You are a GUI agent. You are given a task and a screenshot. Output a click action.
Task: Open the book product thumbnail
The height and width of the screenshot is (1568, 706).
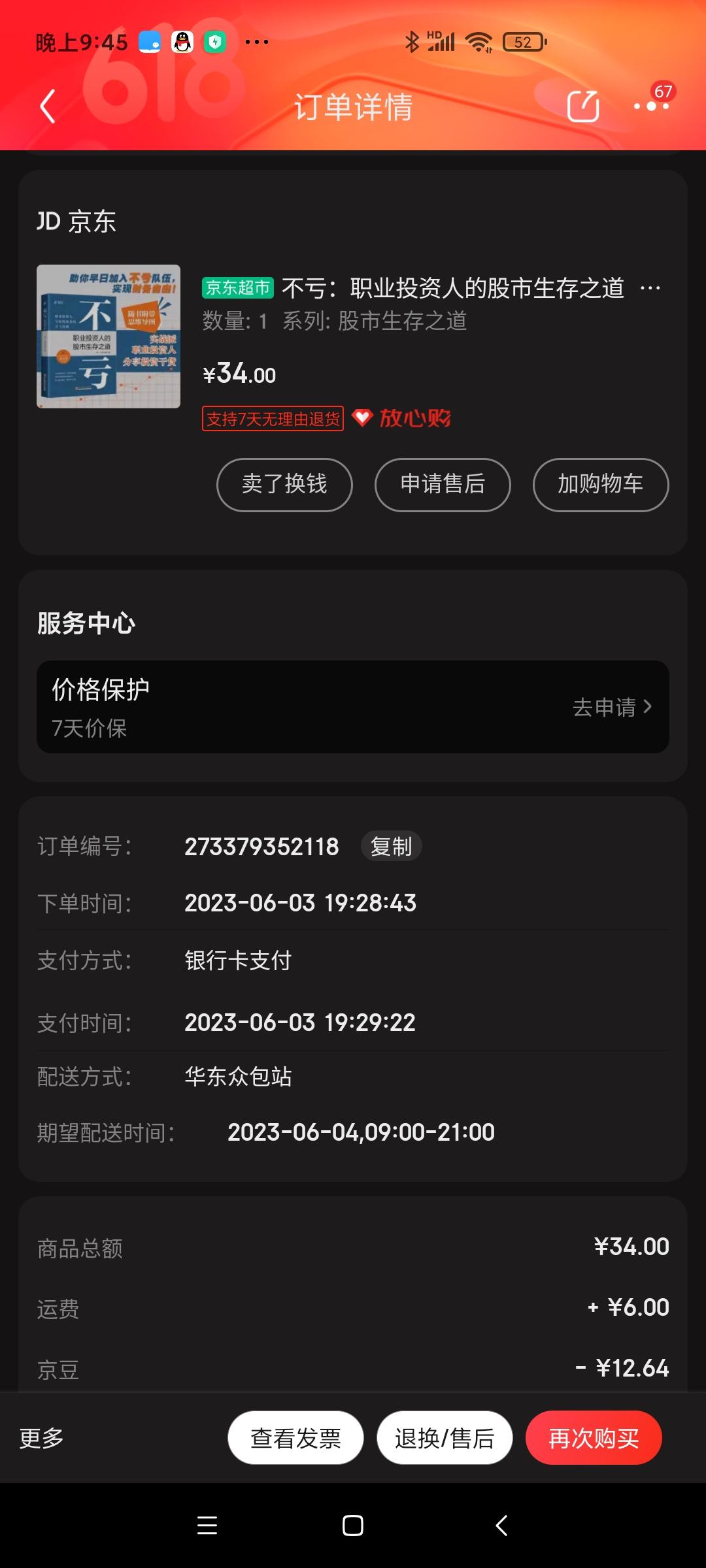(109, 336)
